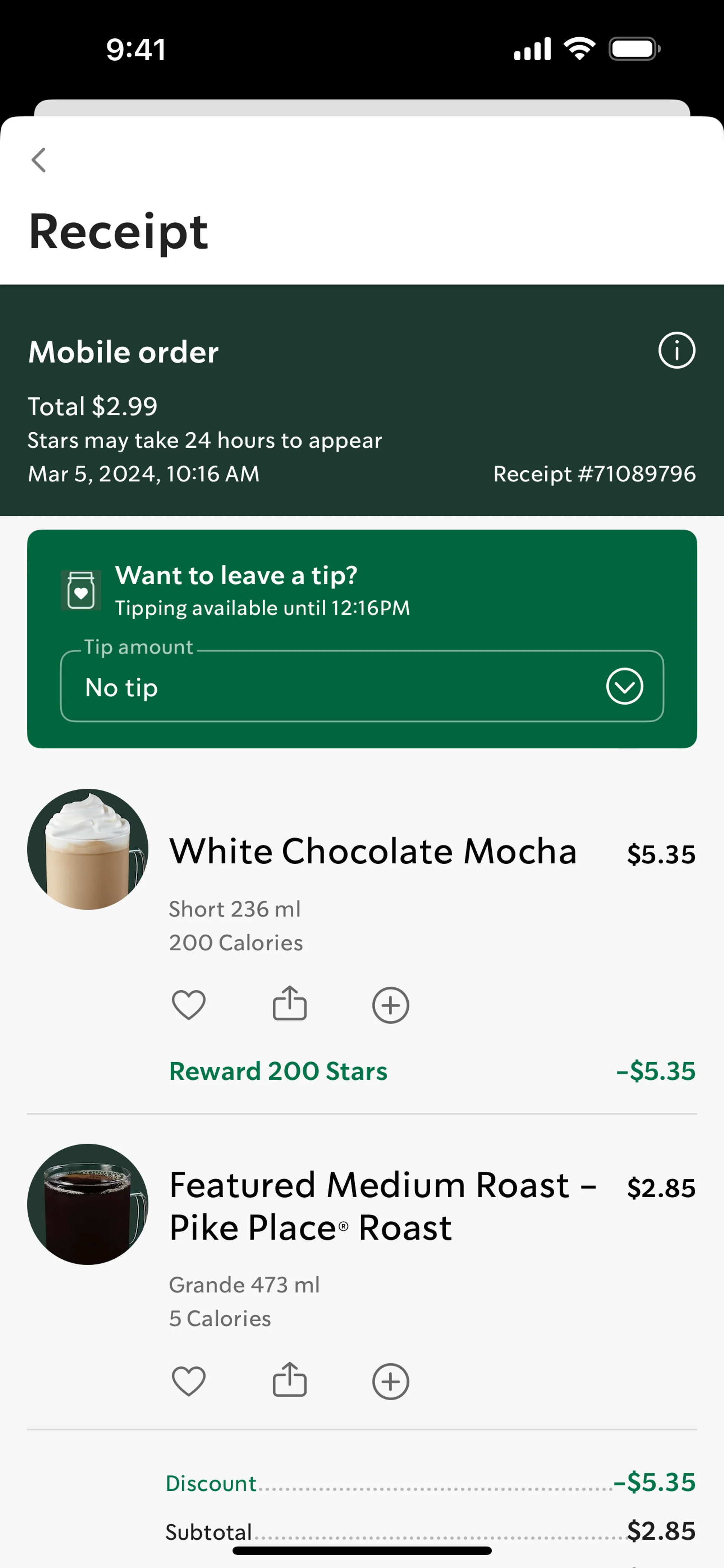Go back from the Receipt screen
This screenshot has width=724, height=1568.
(39, 160)
